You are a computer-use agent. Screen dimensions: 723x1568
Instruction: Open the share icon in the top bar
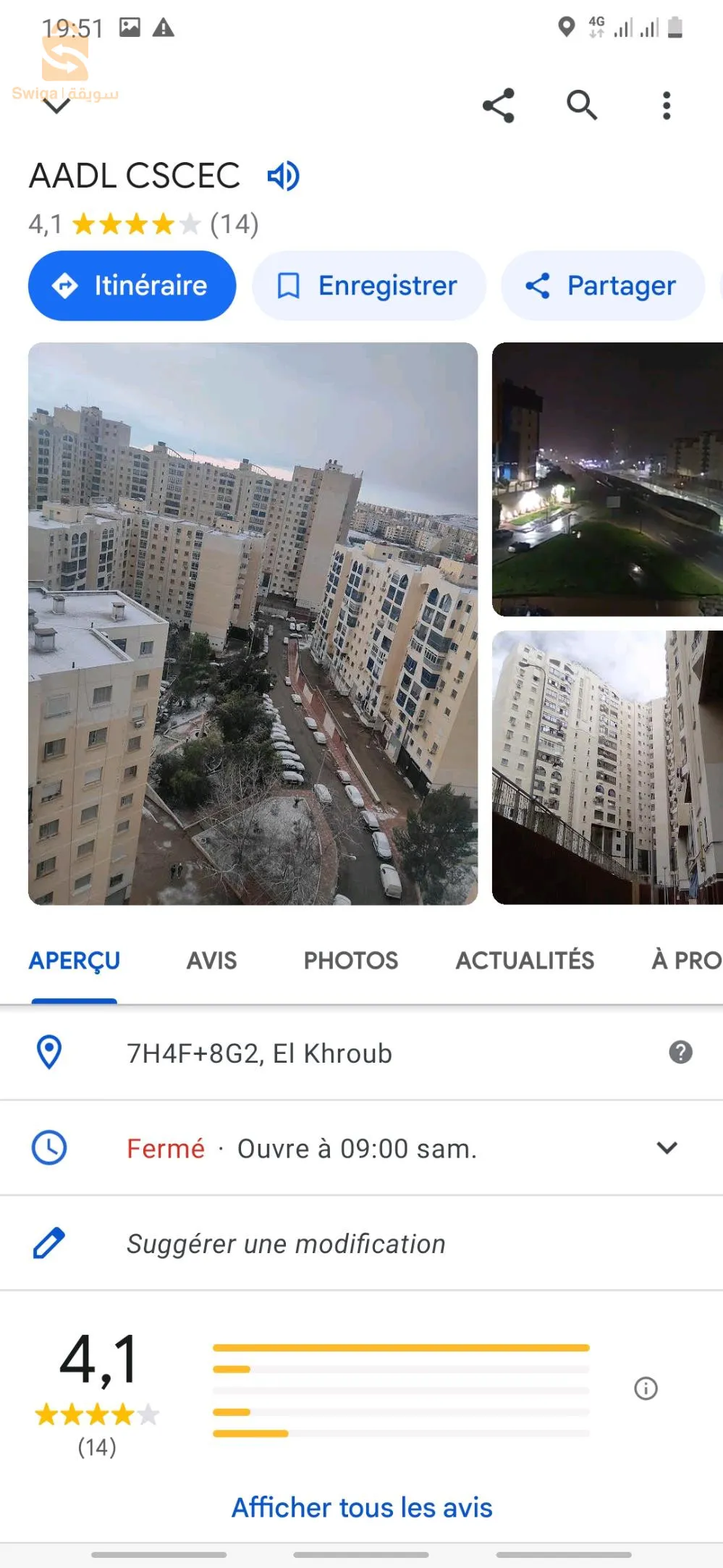click(x=499, y=105)
